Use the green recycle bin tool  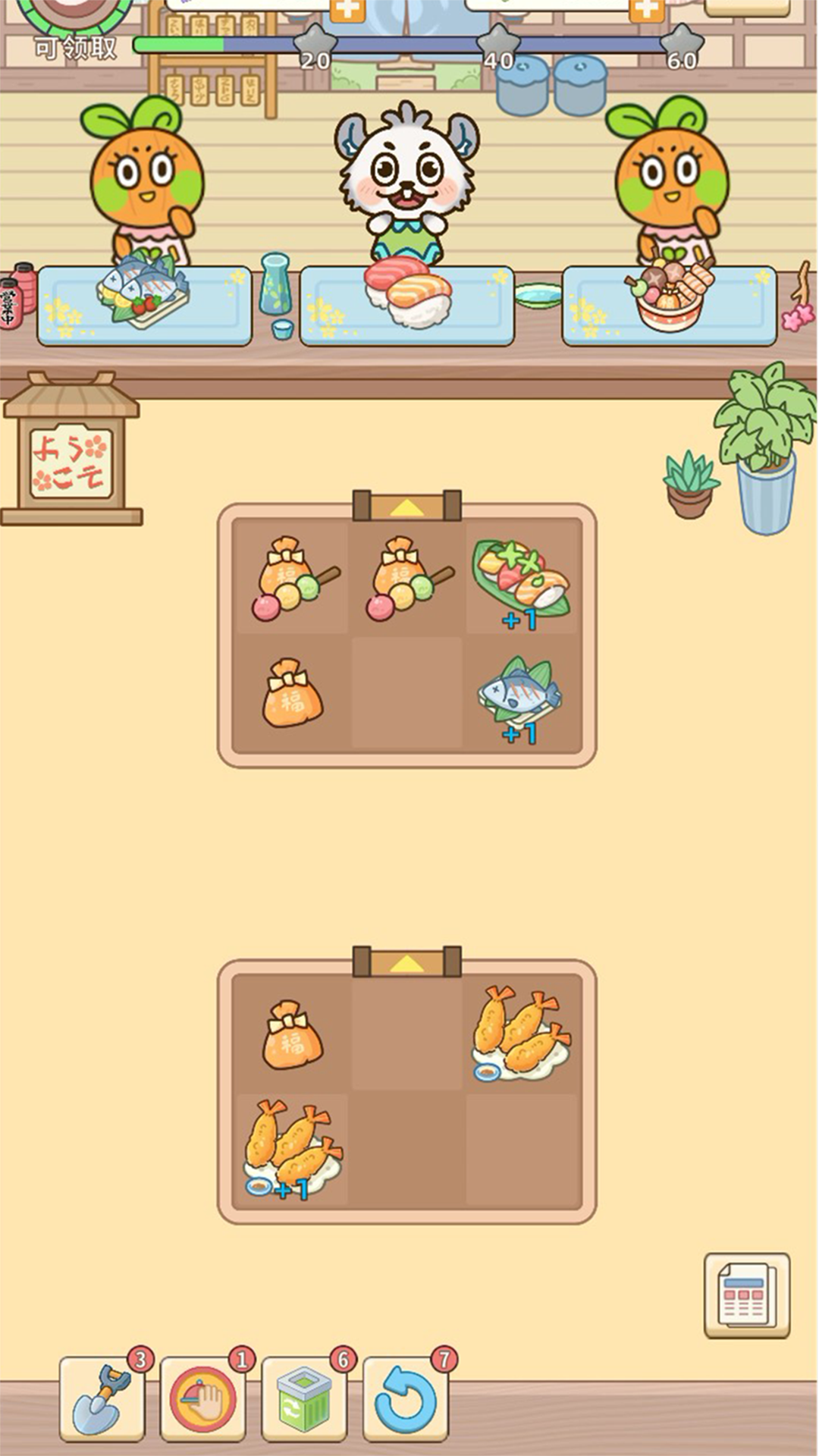(304, 1398)
